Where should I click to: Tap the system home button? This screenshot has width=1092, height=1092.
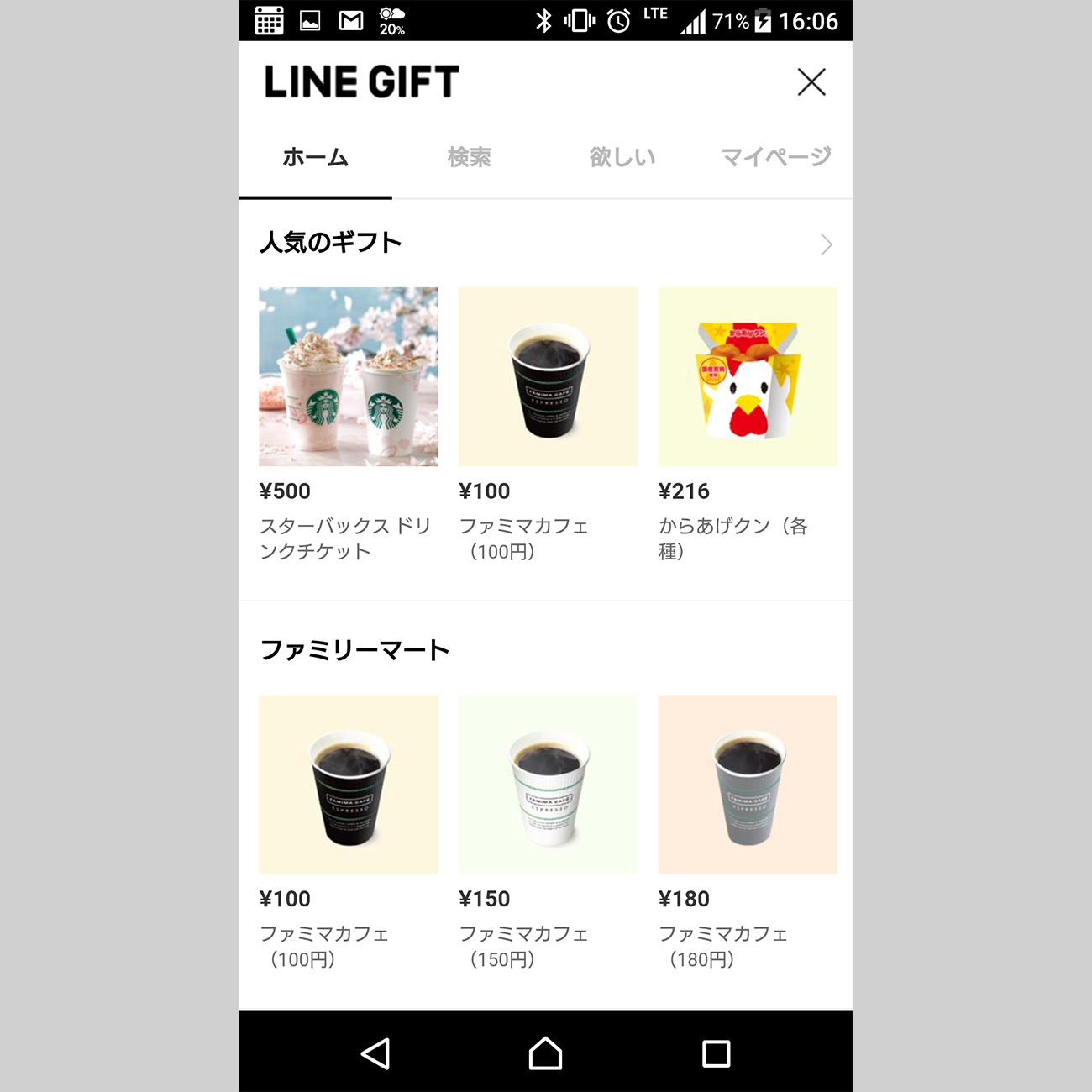point(545,1053)
